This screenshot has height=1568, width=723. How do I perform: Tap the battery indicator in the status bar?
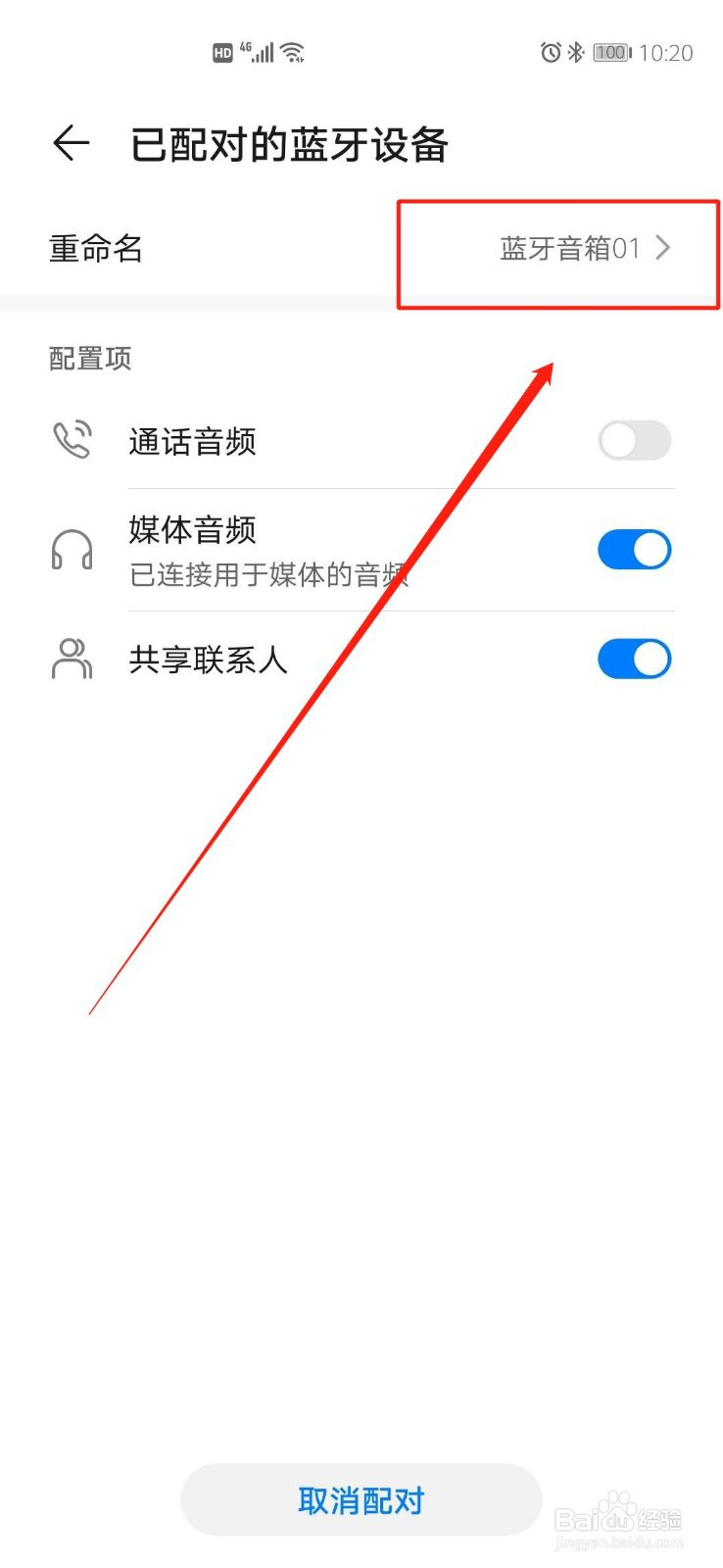(x=611, y=52)
